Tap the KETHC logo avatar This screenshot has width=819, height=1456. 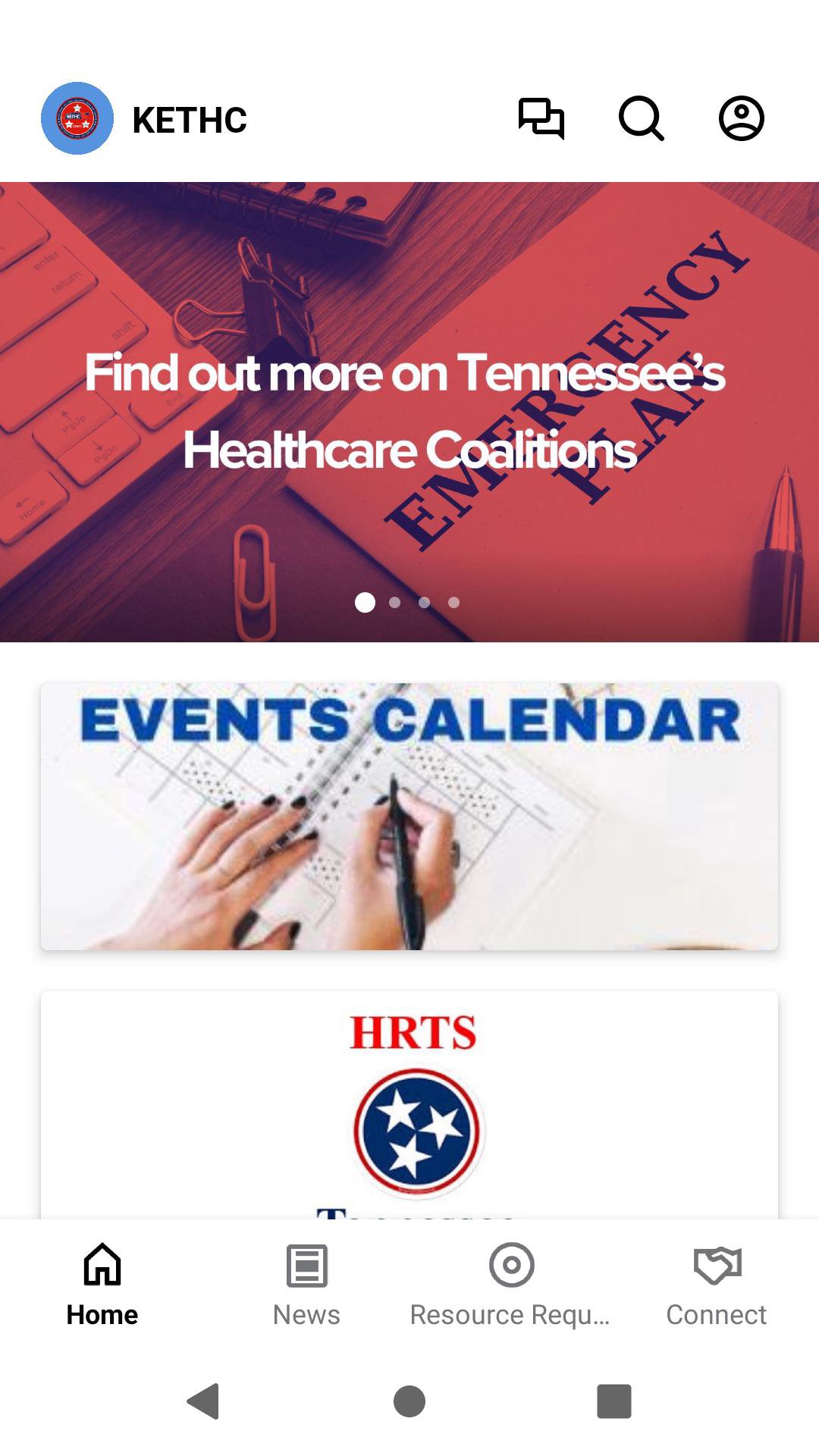click(77, 119)
